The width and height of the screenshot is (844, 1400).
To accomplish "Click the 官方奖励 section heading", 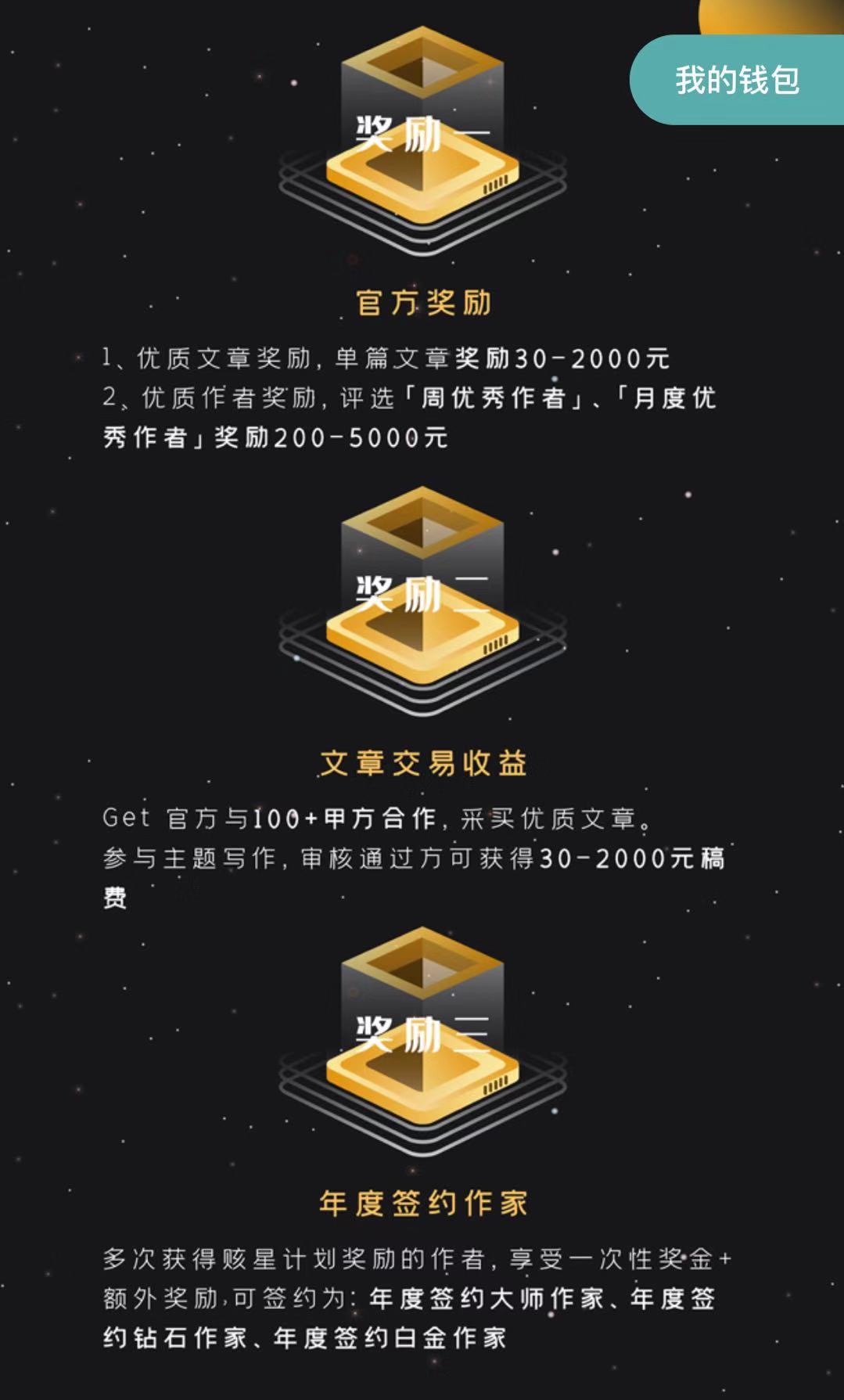I will tap(422, 301).
